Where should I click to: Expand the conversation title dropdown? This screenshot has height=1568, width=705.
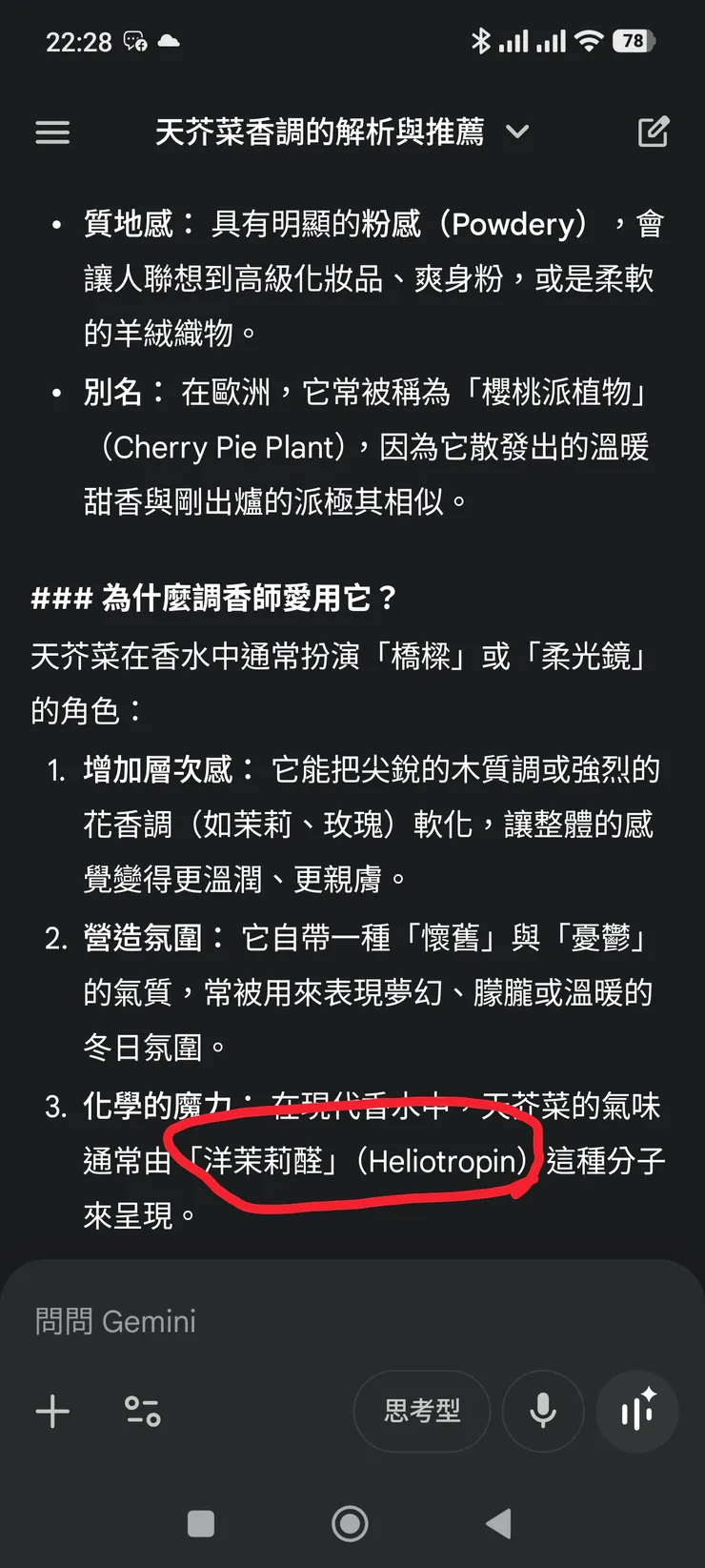516,132
